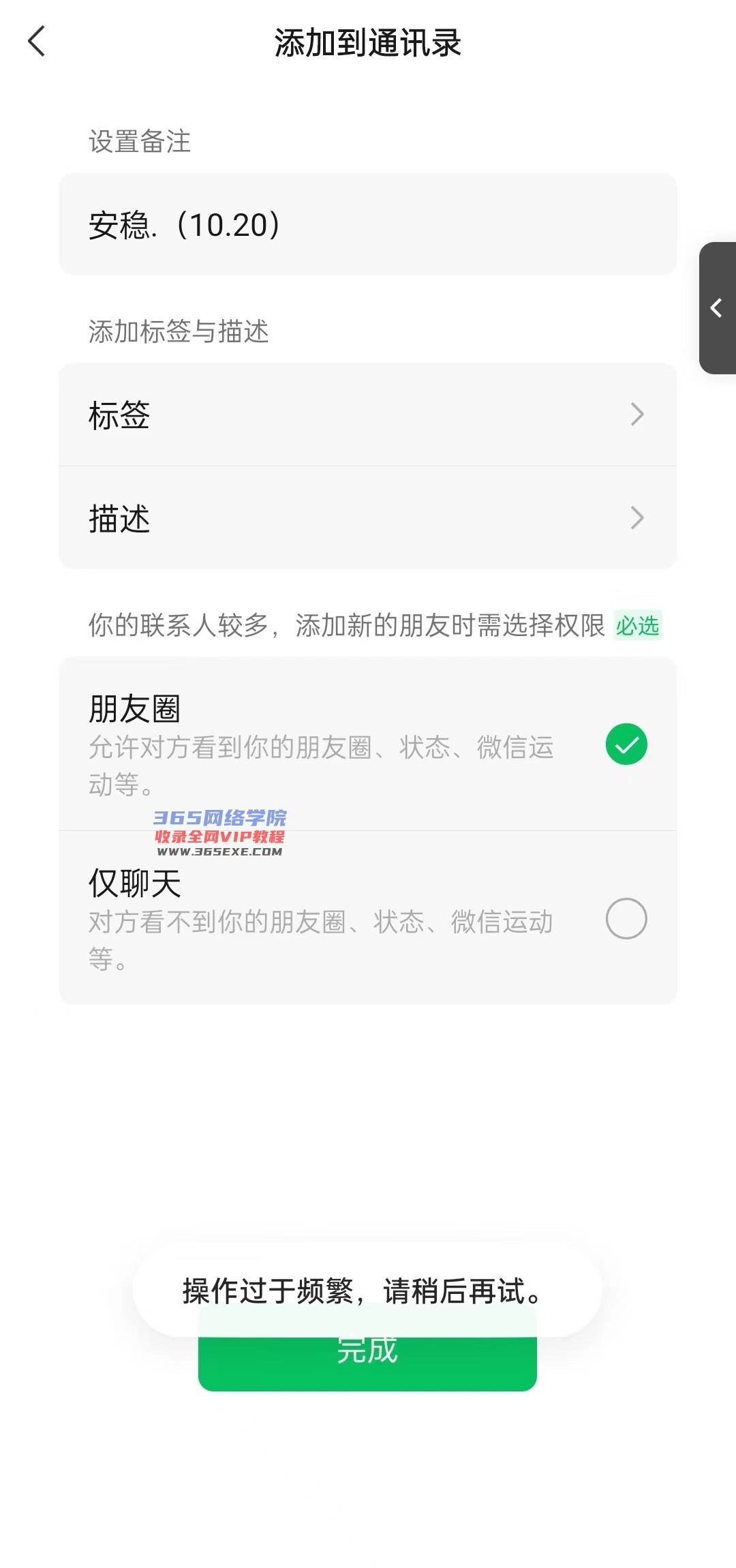Go back from 添加到通讯录 page
The image size is (736, 1568).
pos(37,42)
